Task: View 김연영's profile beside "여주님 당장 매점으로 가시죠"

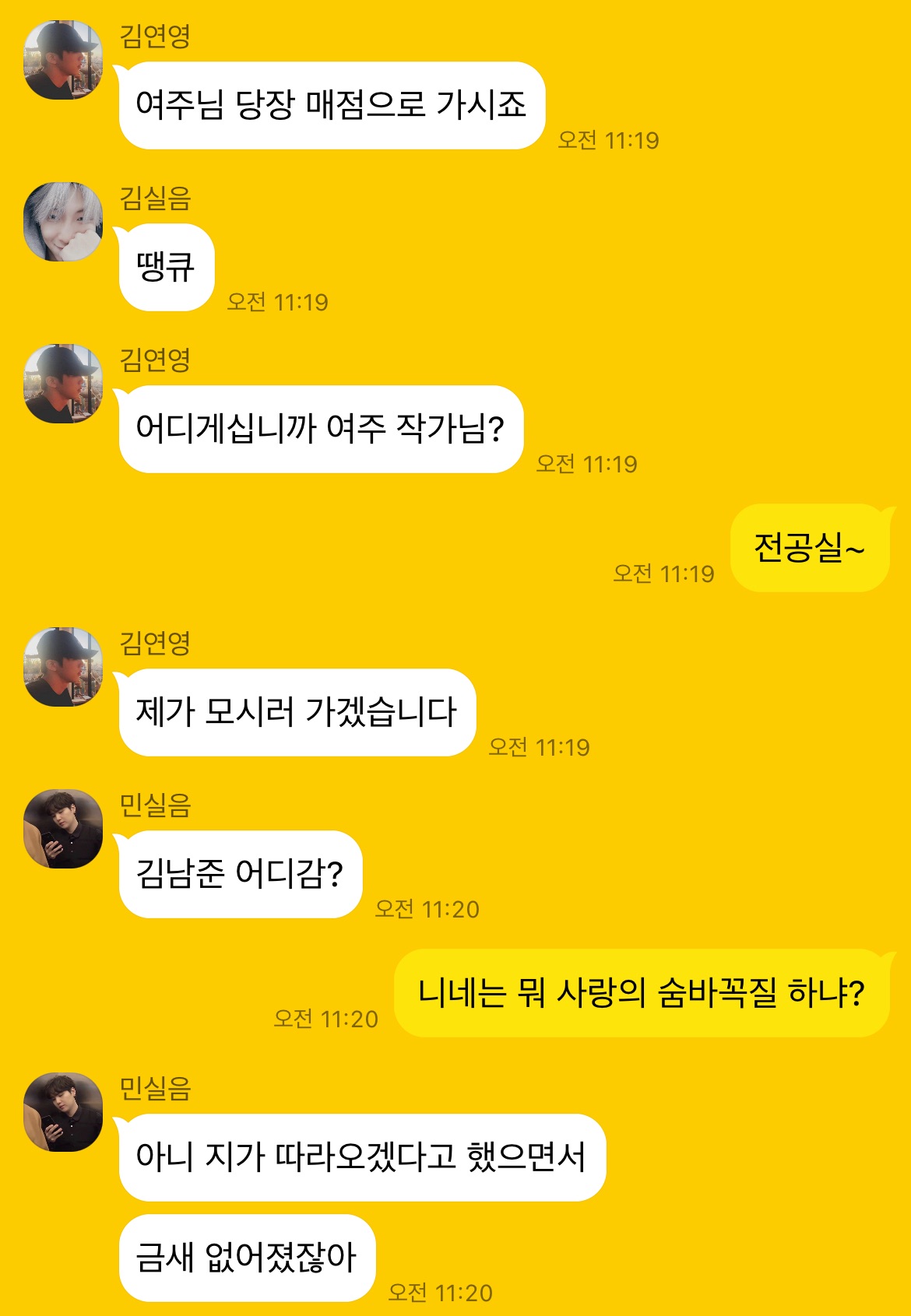Action: pyautogui.click(x=63, y=60)
